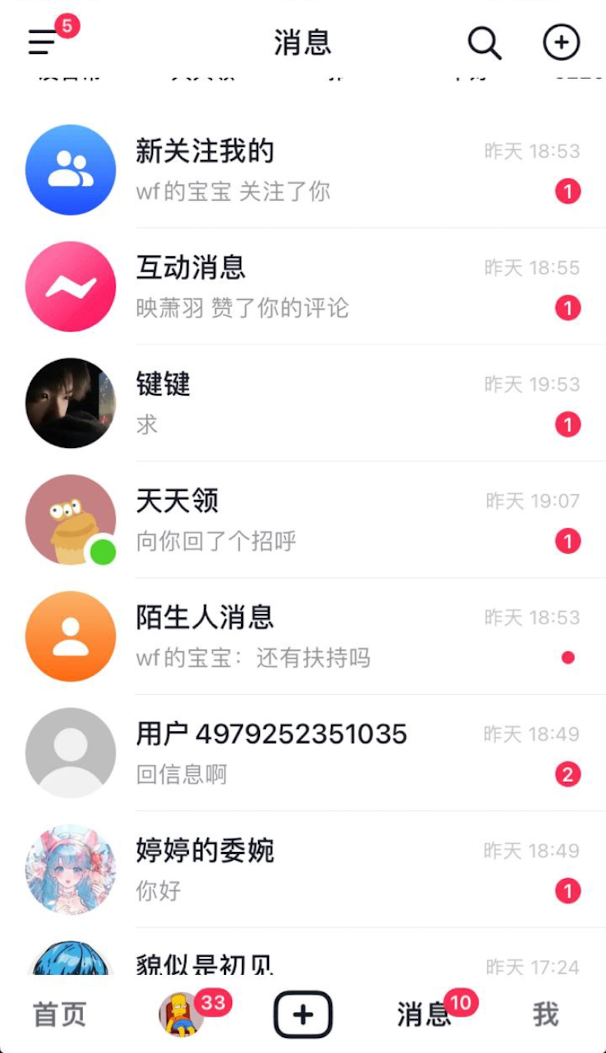Viewport: 606px width, 1053px height.
Task: Select the 消息 tab in bottom bar
Action: [x=424, y=1015]
